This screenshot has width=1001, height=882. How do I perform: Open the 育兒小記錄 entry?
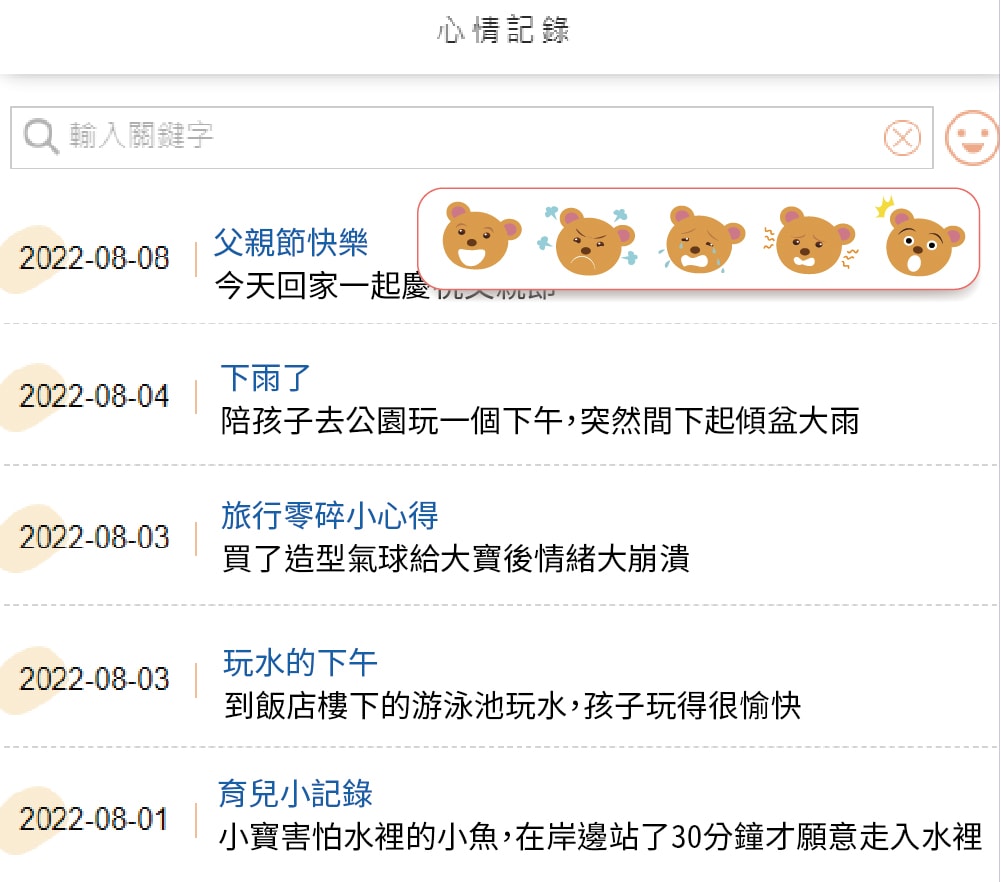(296, 794)
